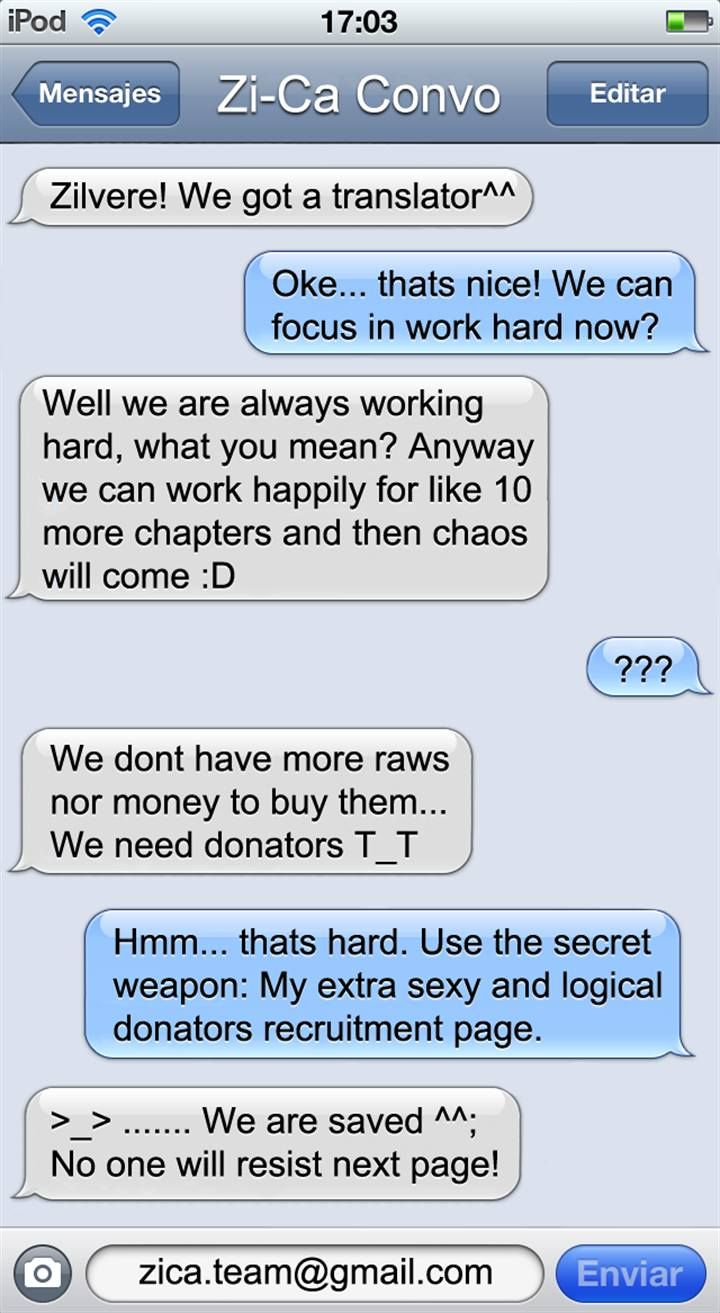This screenshot has height=1313, width=720.
Task: Go back to Mensajes list
Action: click(97, 94)
